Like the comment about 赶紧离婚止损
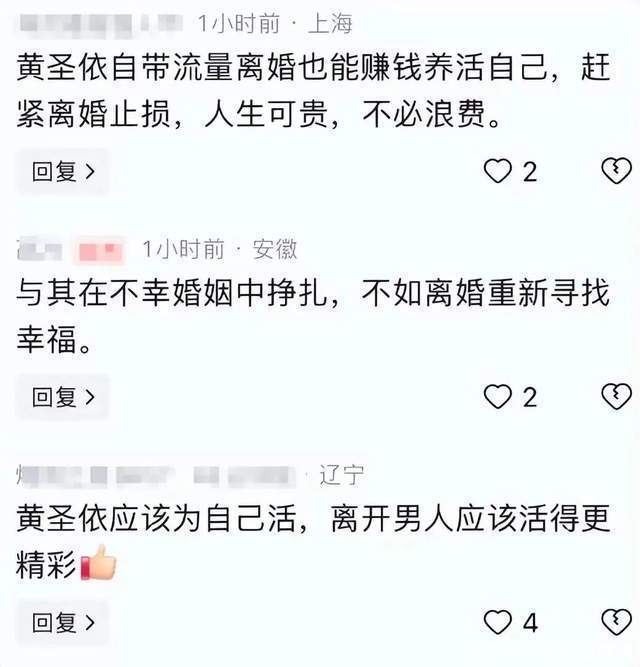Viewport: 640px width, 667px height. 498,171
